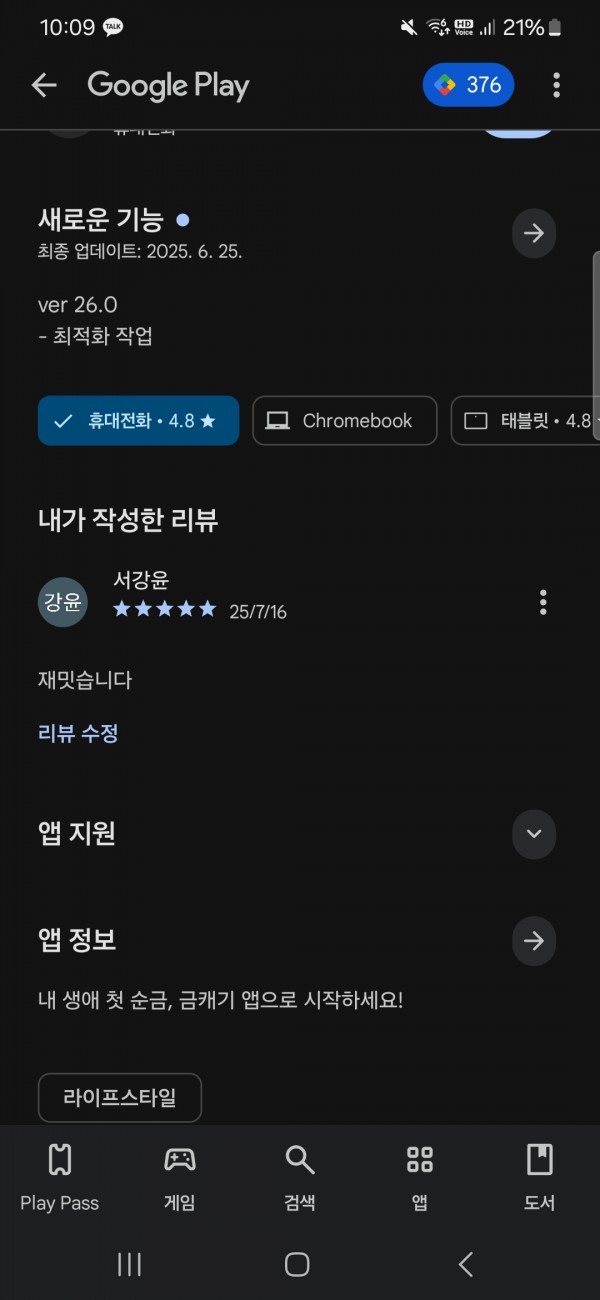Tap 리뷰 수정 to edit the review
Screen dimensions: 600x1300
point(78,733)
